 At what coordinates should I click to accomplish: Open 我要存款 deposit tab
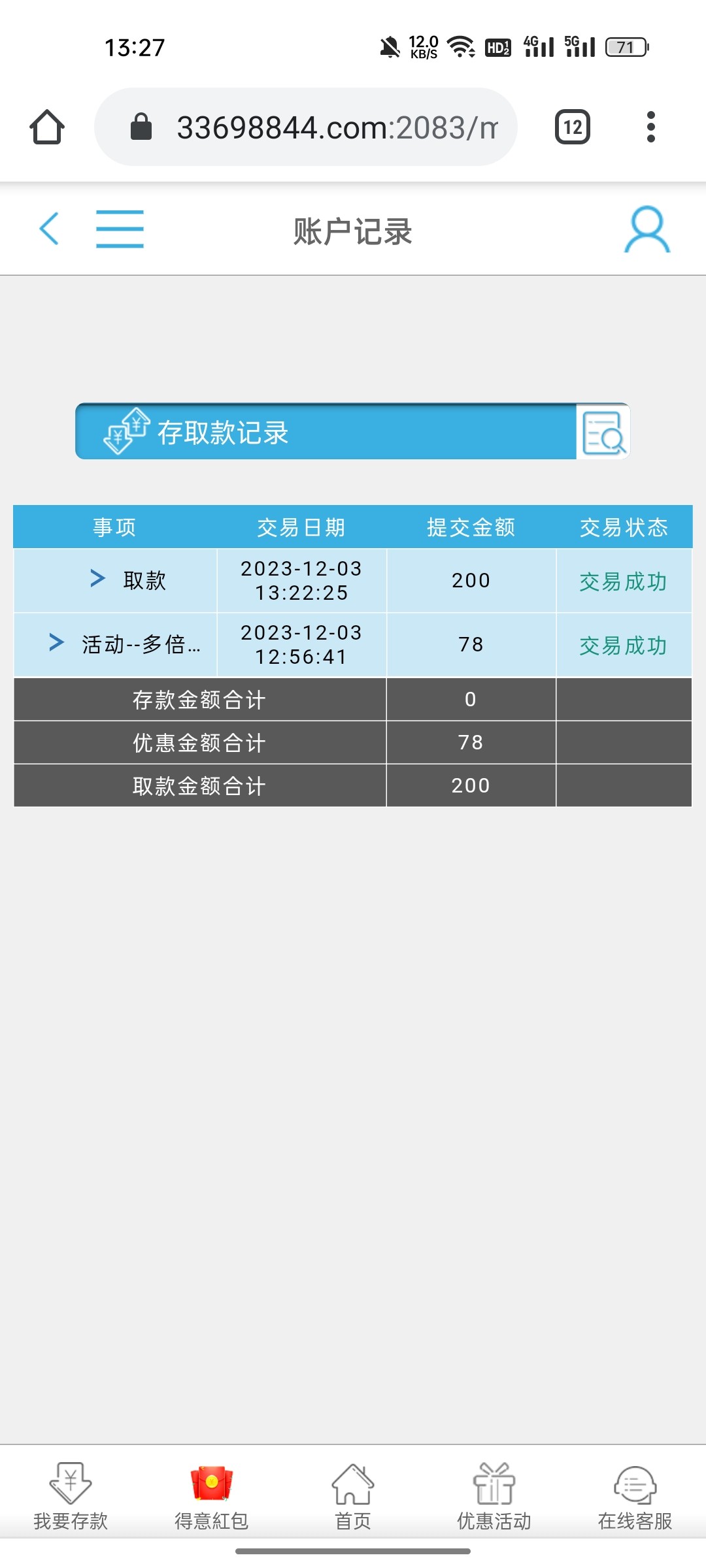point(71,1495)
